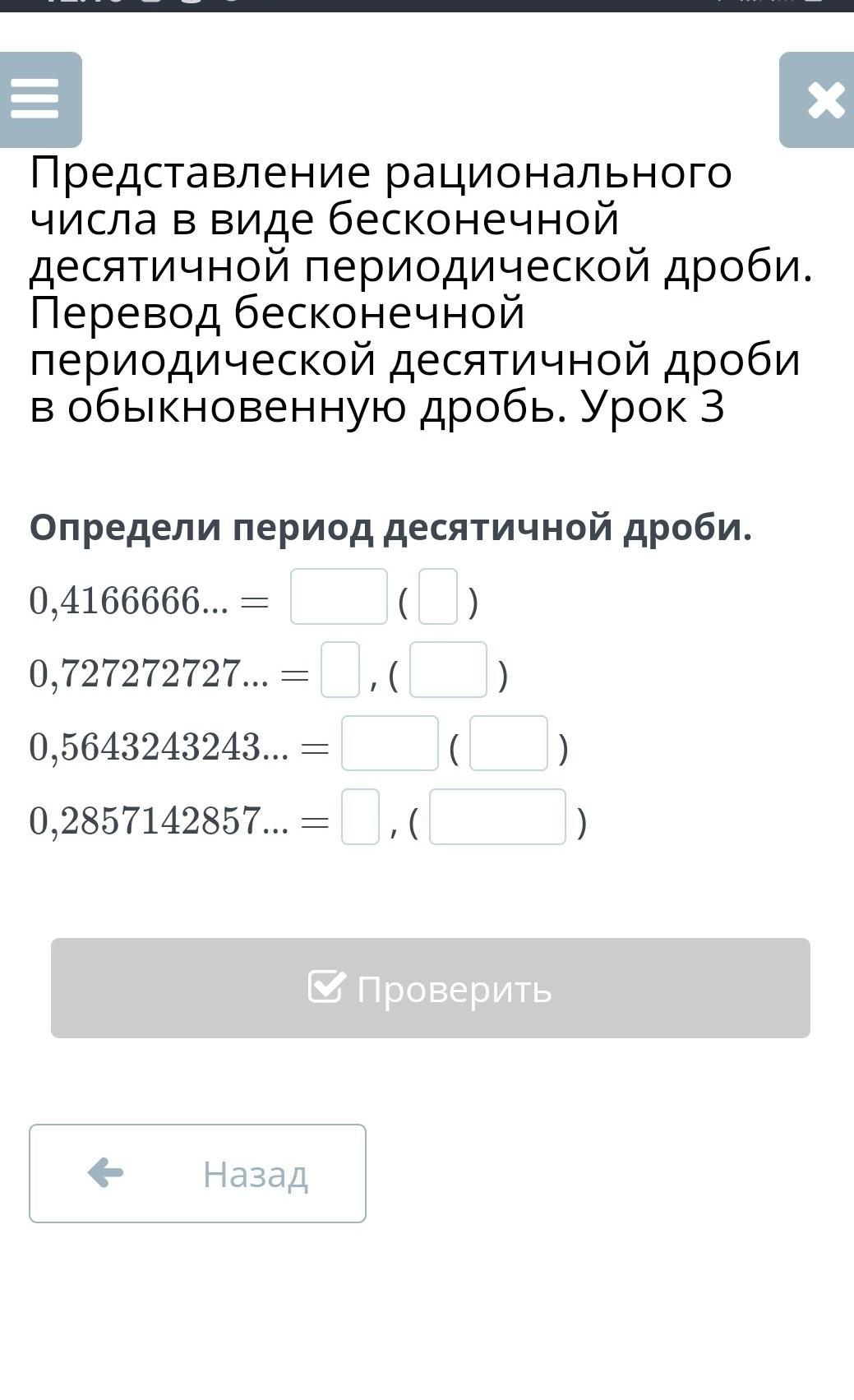Tap the integer part box for 0,2857142857...
The image size is (854, 1400).
pos(360,817)
